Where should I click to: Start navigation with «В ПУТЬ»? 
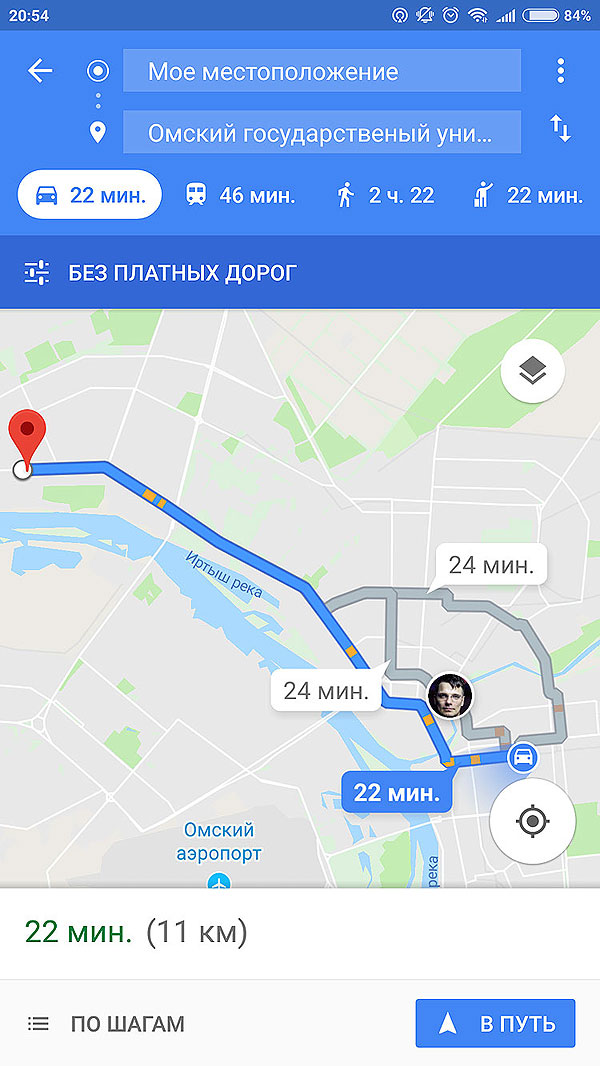(495, 1023)
